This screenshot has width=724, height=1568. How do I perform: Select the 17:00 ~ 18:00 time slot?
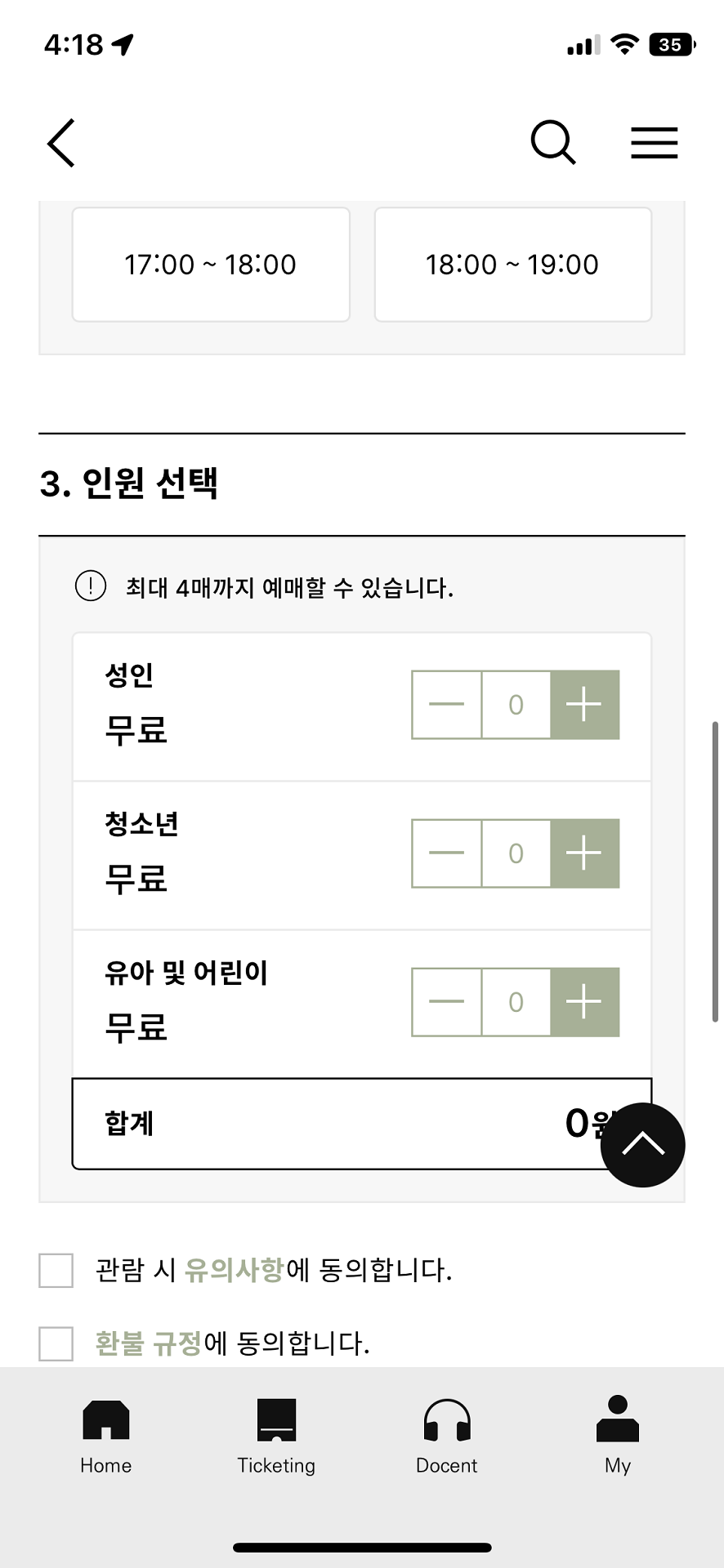(x=211, y=265)
